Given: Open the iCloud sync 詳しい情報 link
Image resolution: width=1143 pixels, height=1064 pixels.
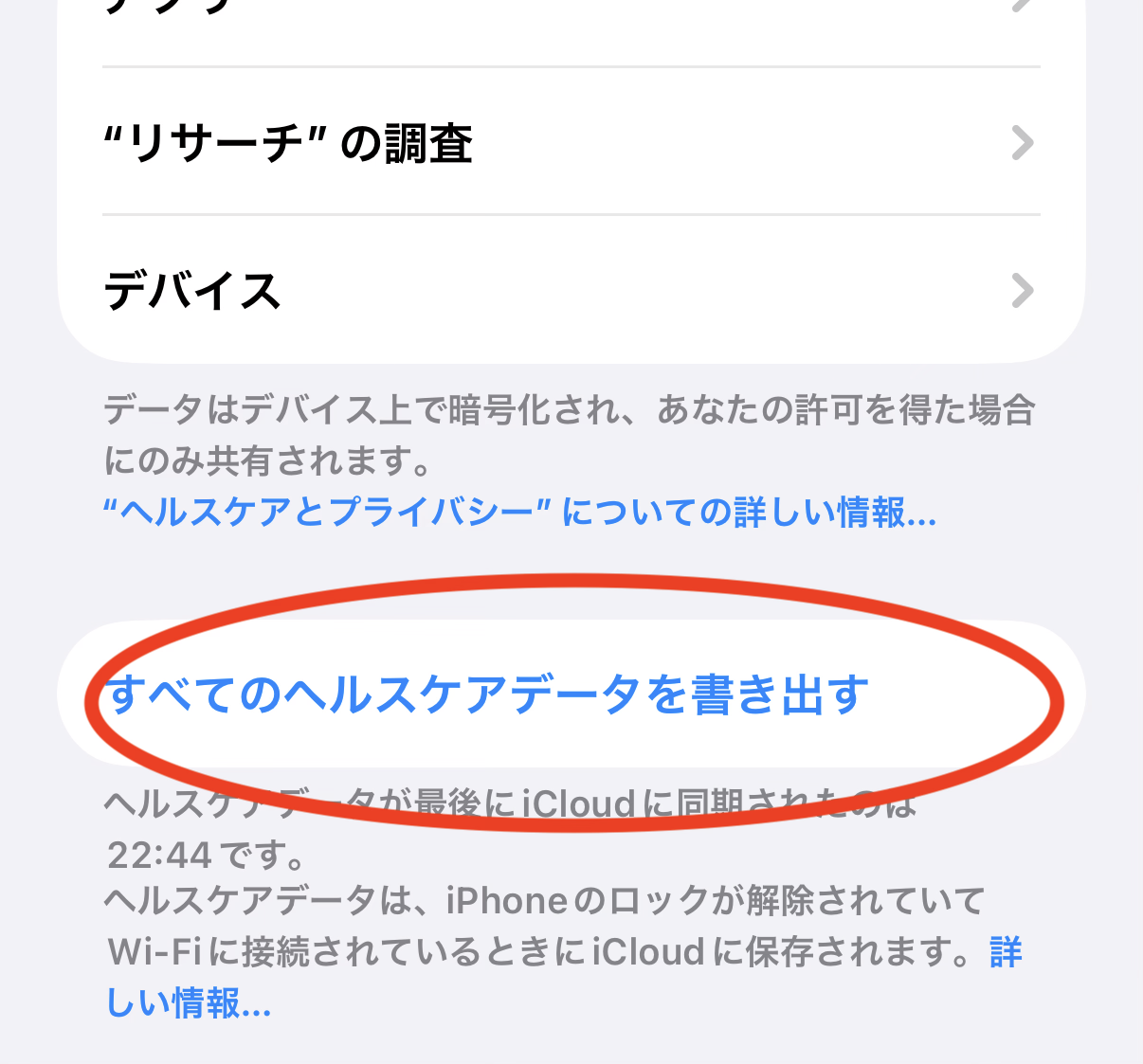Looking at the screenshot, I should (x=190, y=1001).
